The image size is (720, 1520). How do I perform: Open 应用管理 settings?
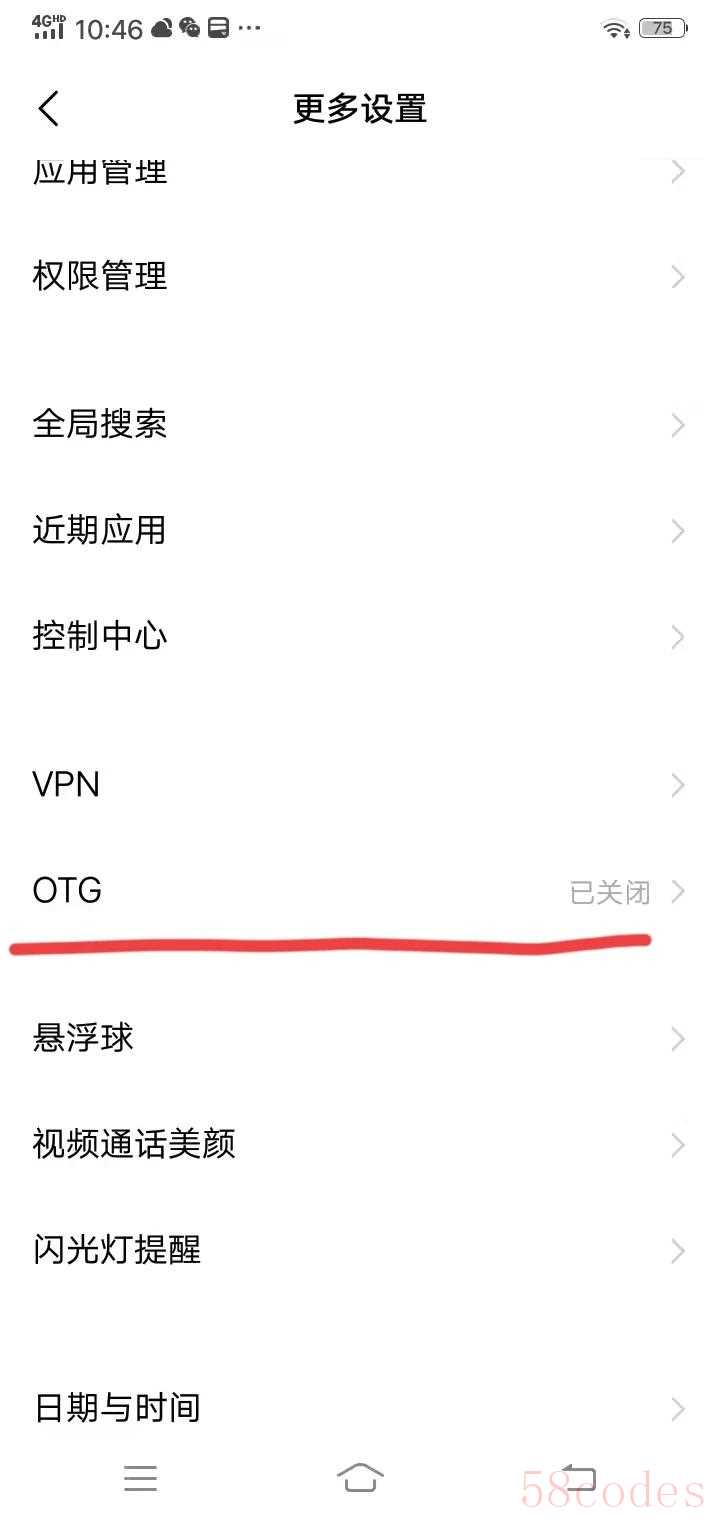(x=100, y=173)
